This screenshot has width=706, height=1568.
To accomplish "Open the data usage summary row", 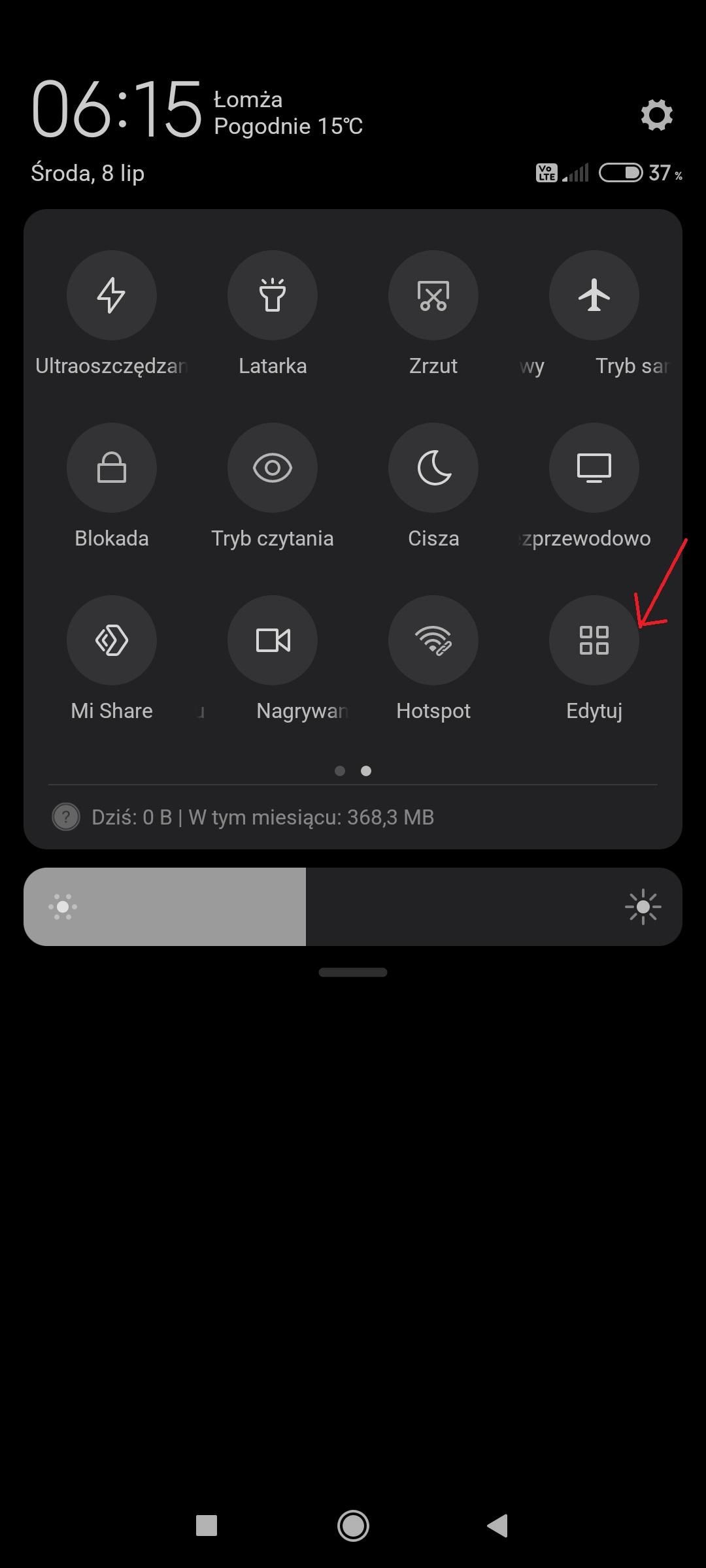I will click(x=261, y=817).
